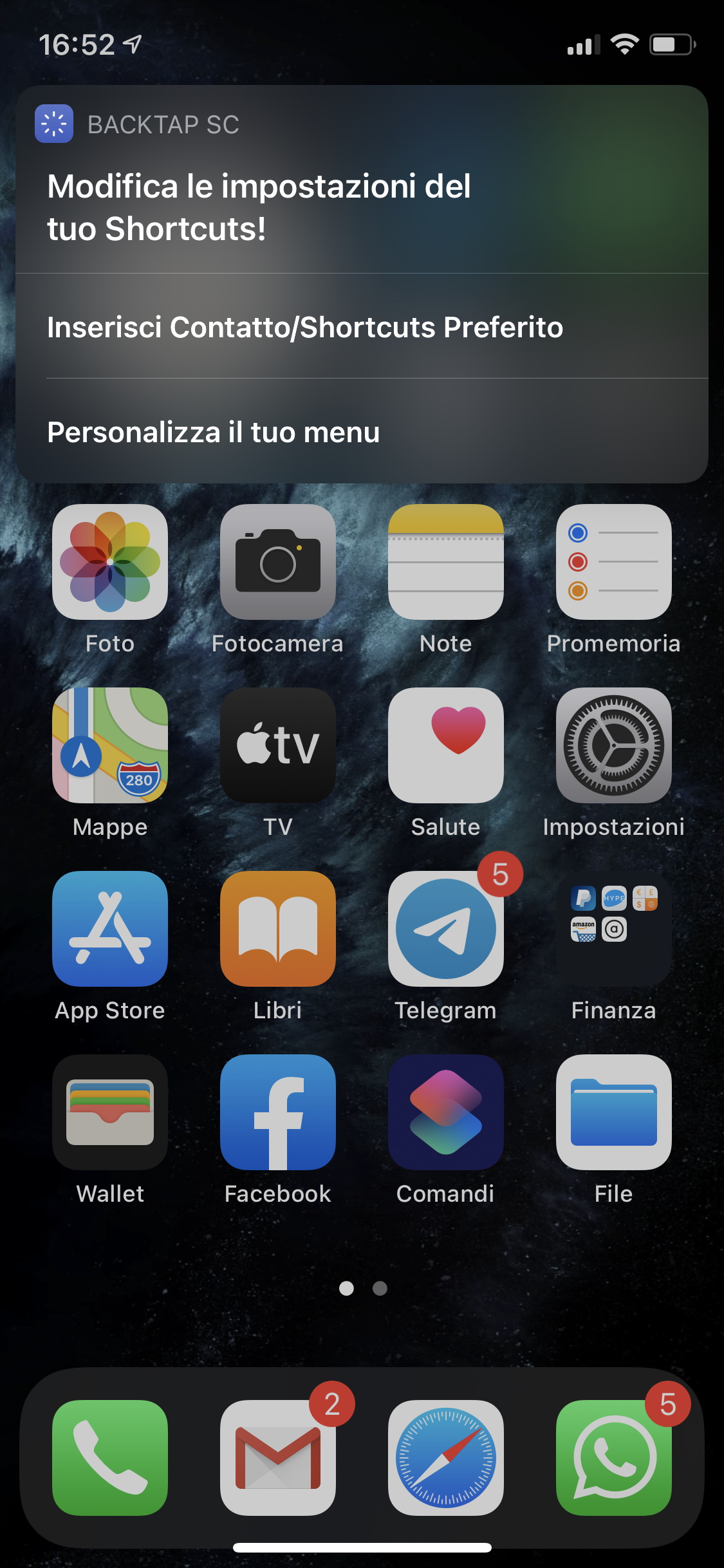Launch the Mappe app
This screenshot has height=1568, width=724.
coord(110,745)
